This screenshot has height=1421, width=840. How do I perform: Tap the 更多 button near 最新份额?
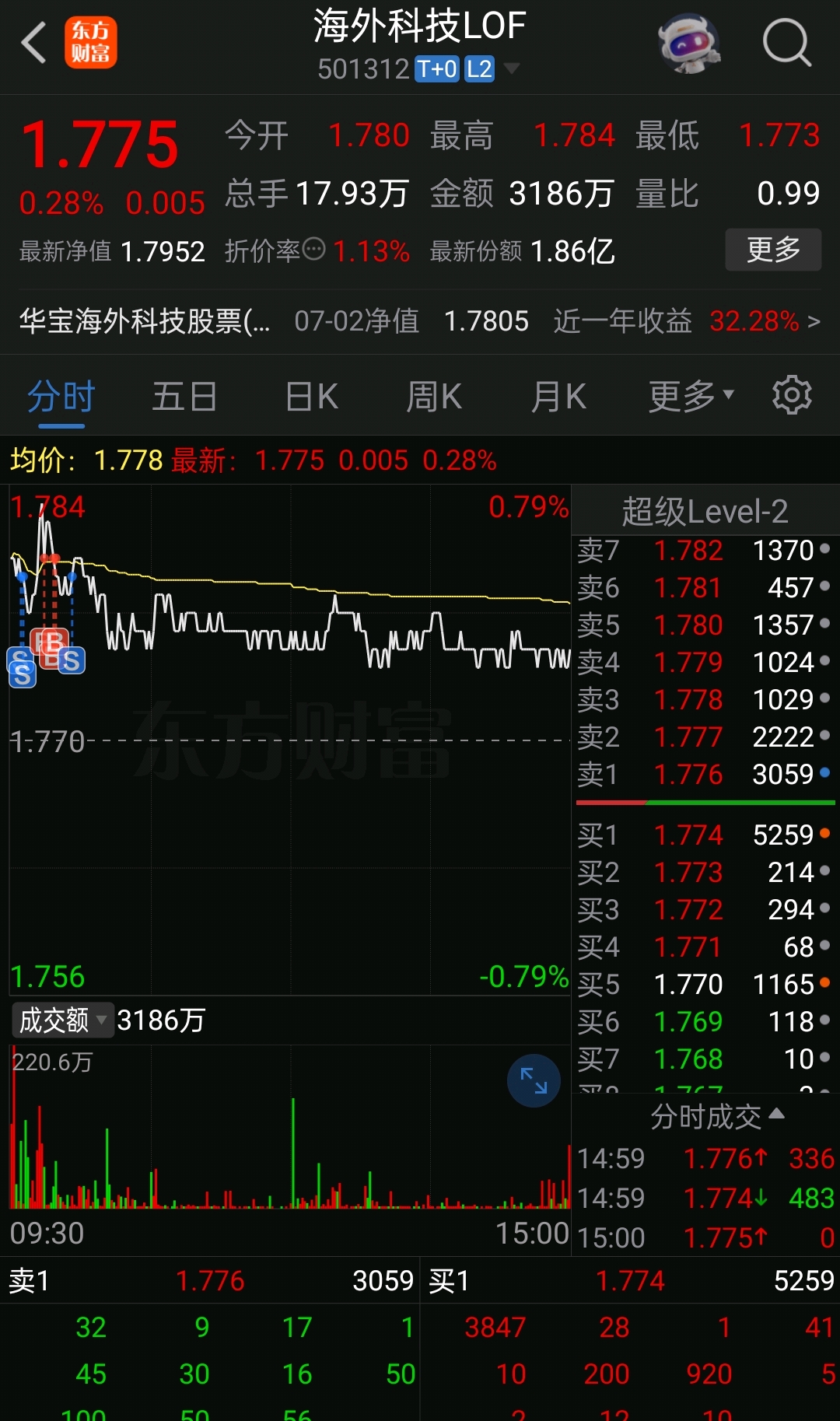pyautogui.click(x=773, y=250)
